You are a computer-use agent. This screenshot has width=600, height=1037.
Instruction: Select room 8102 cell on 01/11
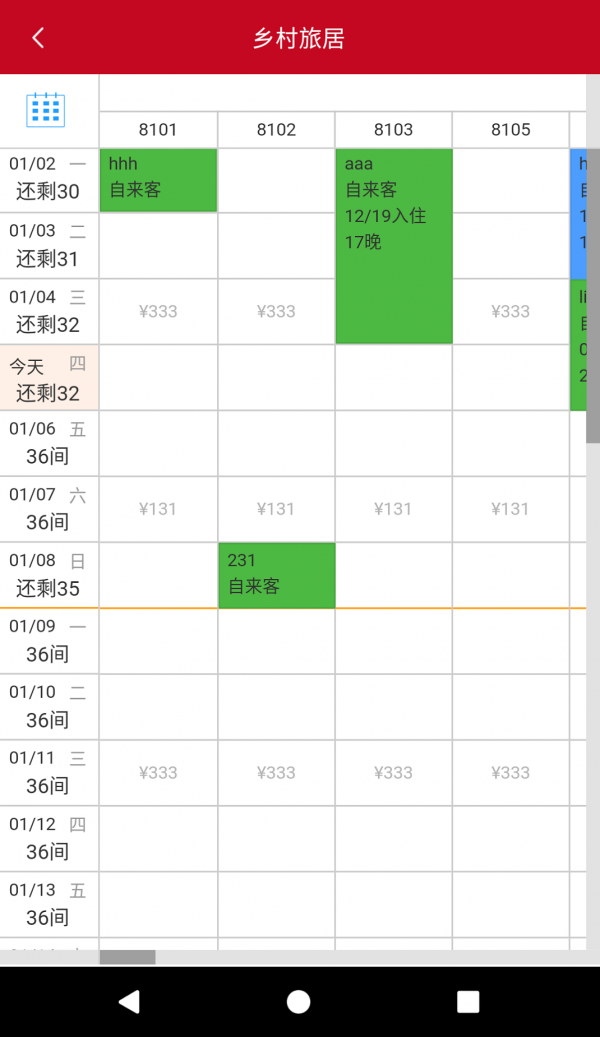pyautogui.click(x=277, y=773)
